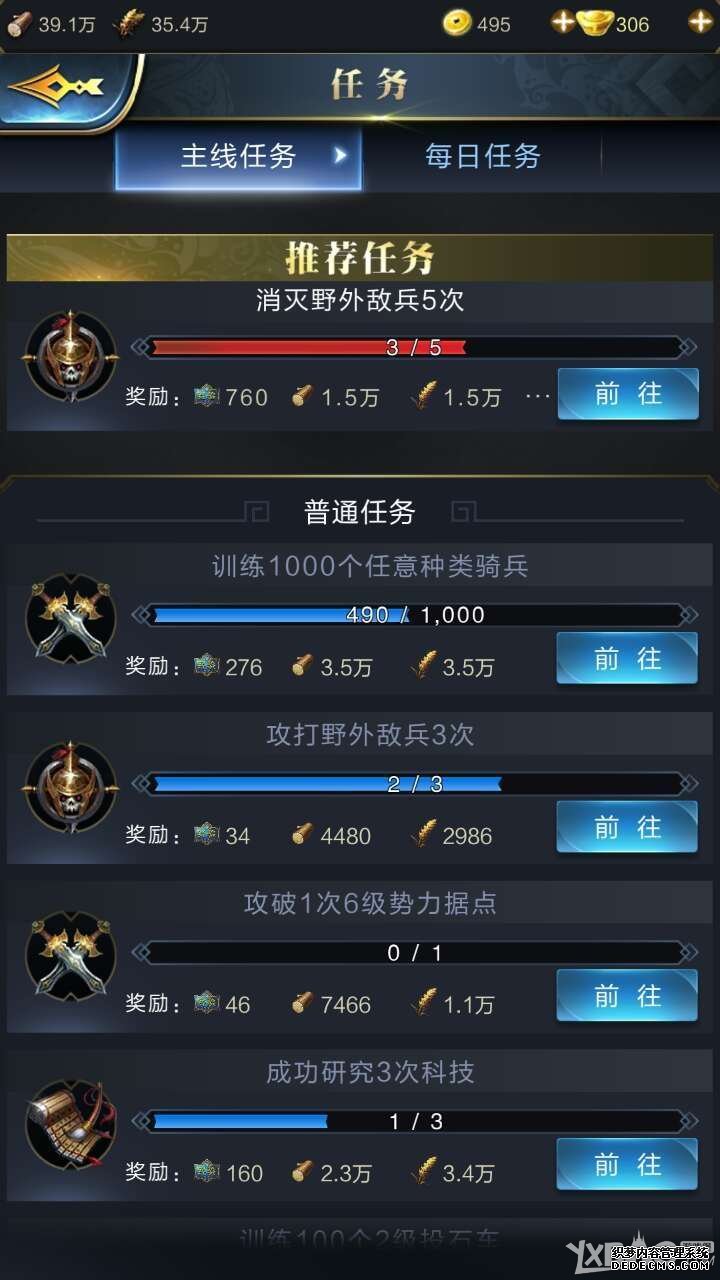Add more ingots with plus icon
720x1280 pixels.
[700, 22]
